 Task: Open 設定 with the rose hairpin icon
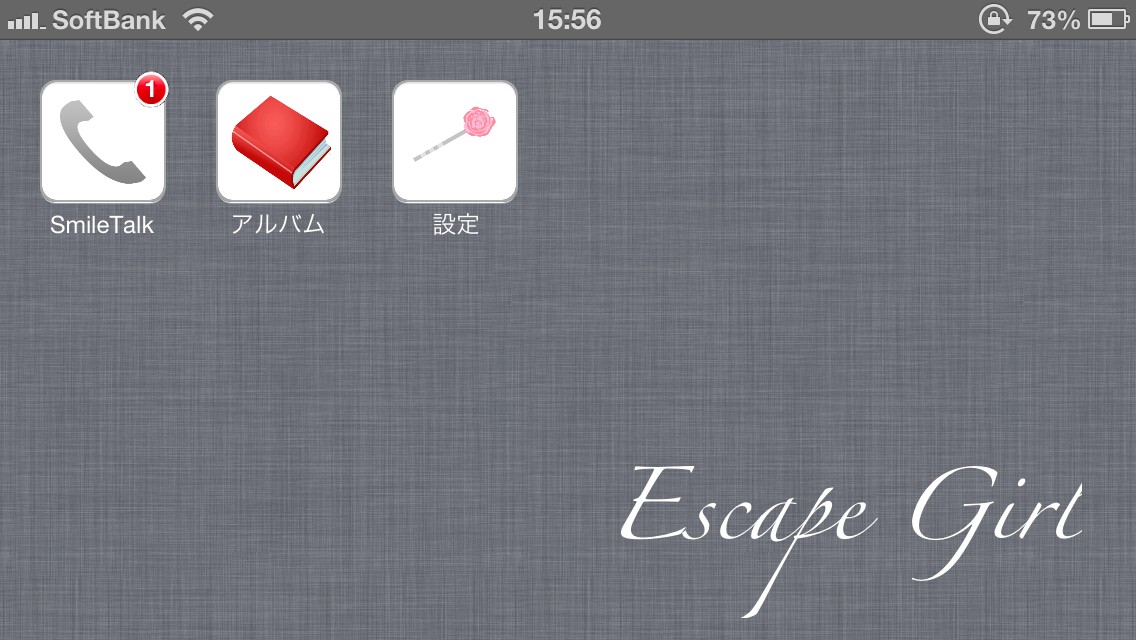[455, 142]
